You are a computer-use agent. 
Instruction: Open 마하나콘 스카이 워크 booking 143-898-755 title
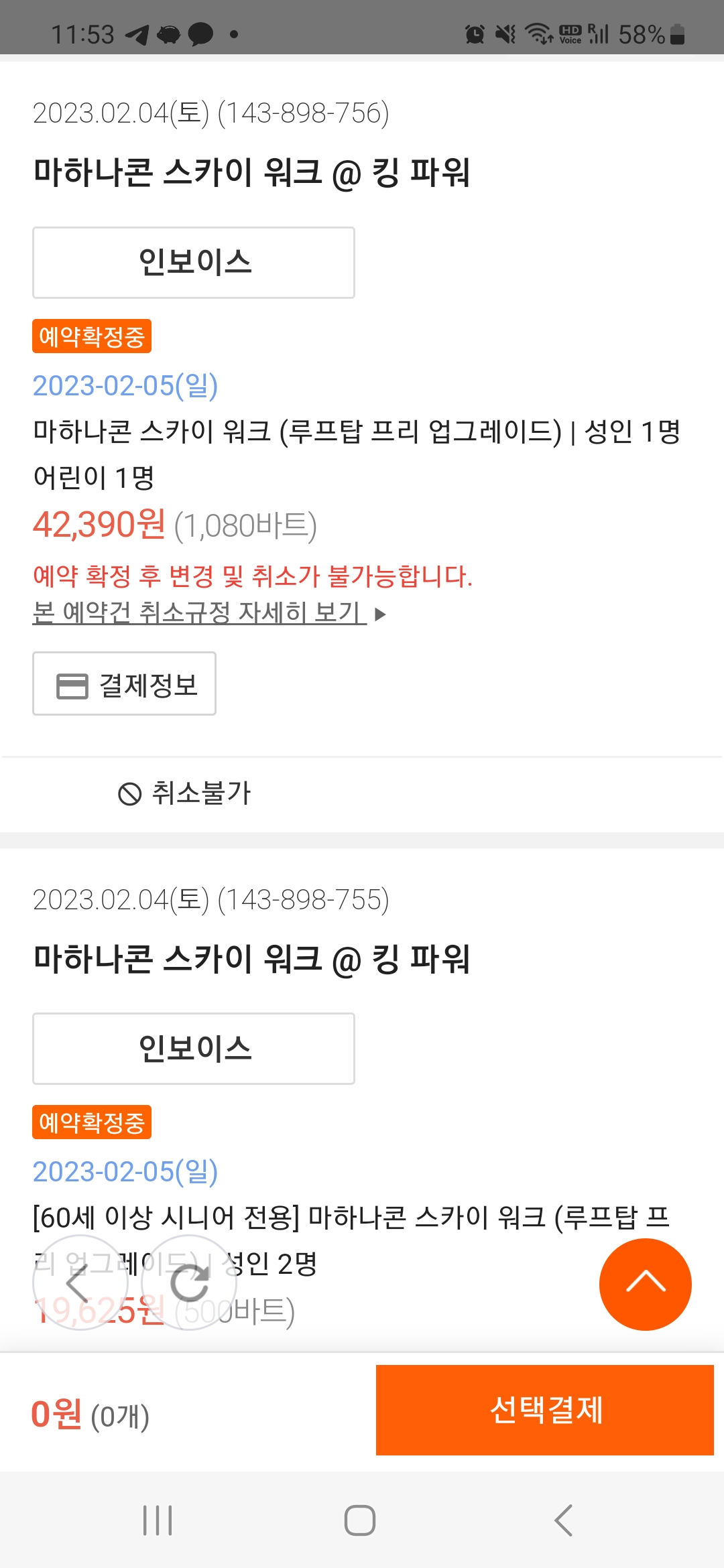click(x=251, y=959)
